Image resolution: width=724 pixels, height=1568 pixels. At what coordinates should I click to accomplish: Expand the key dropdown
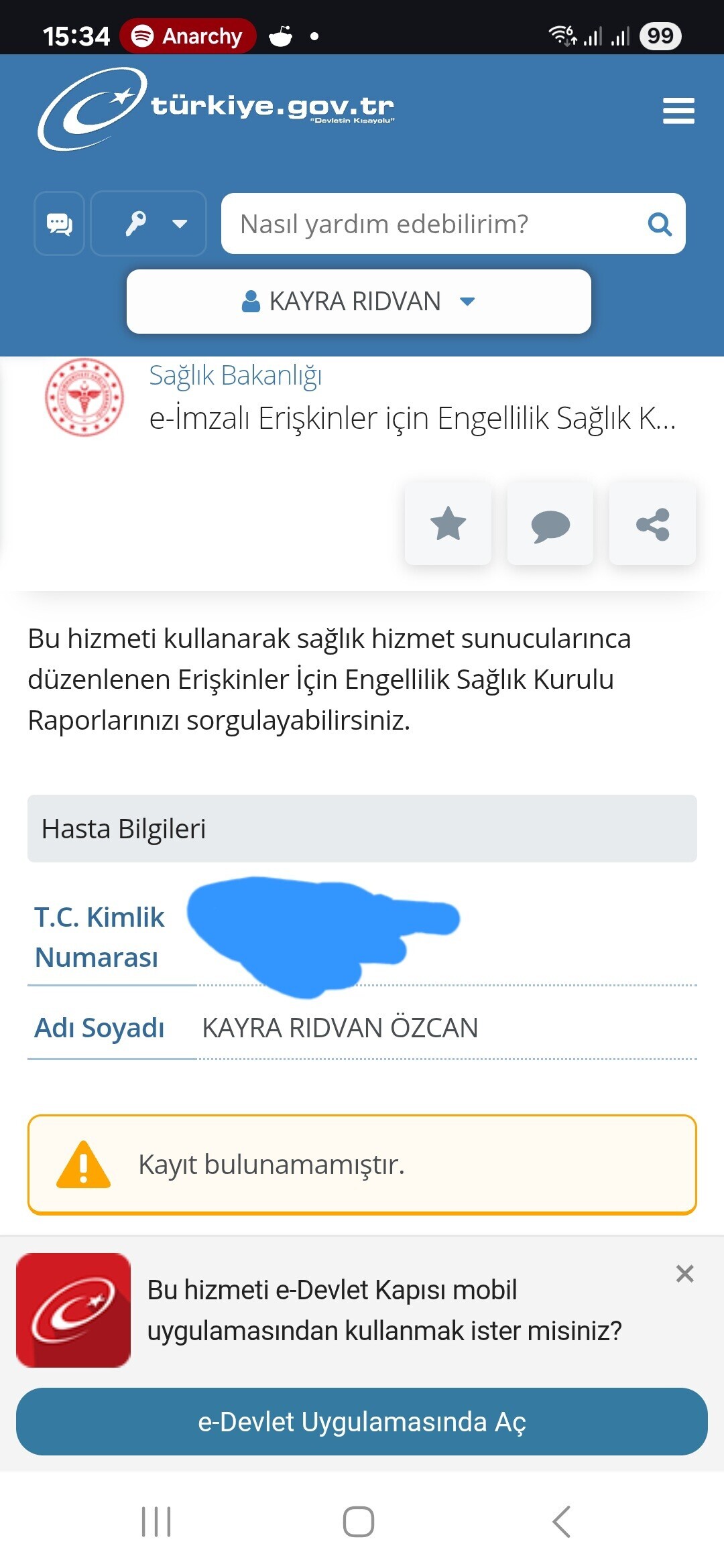click(148, 224)
